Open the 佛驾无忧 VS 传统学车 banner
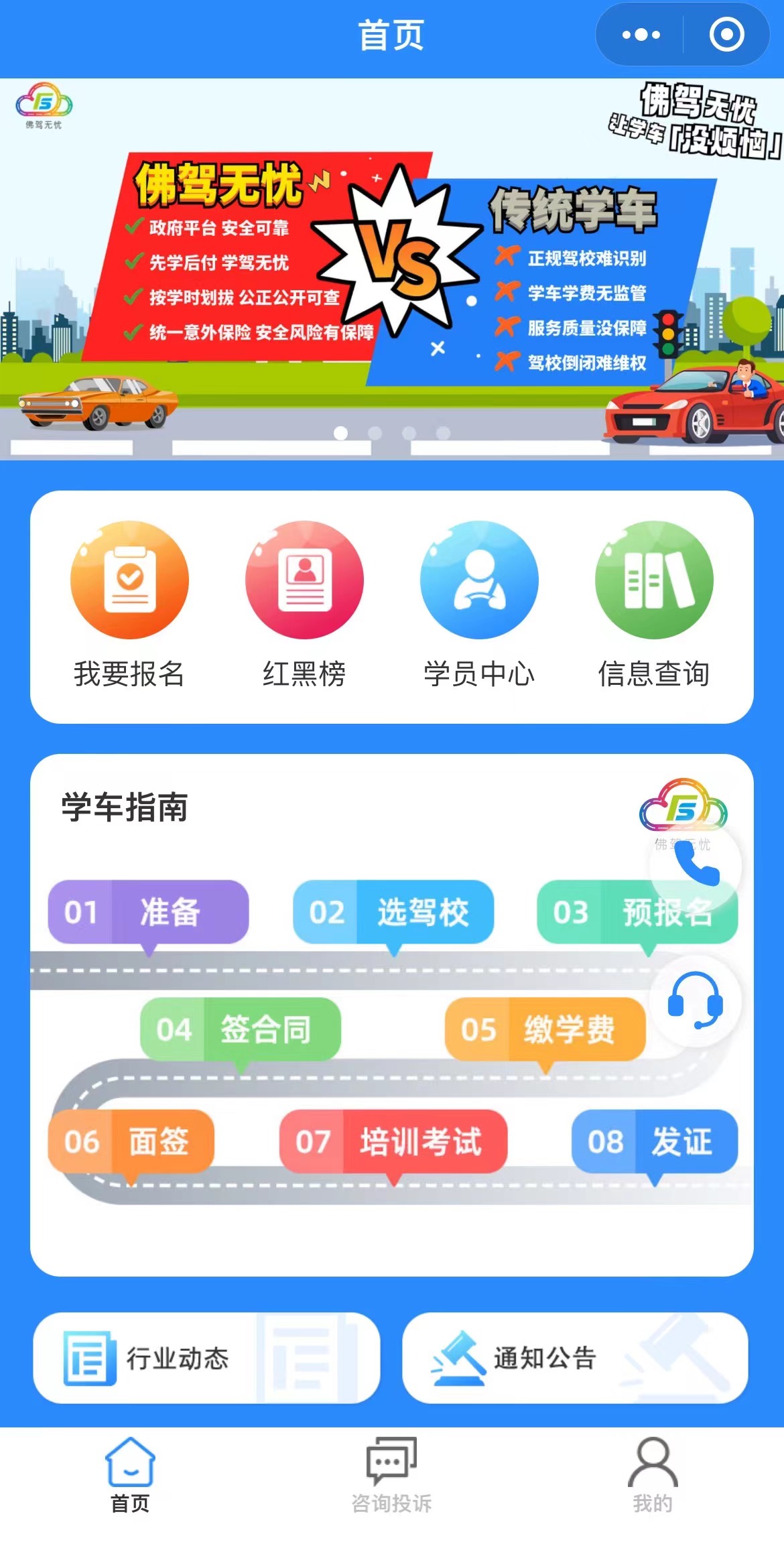The height and width of the screenshot is (1542, 784). 391,268
